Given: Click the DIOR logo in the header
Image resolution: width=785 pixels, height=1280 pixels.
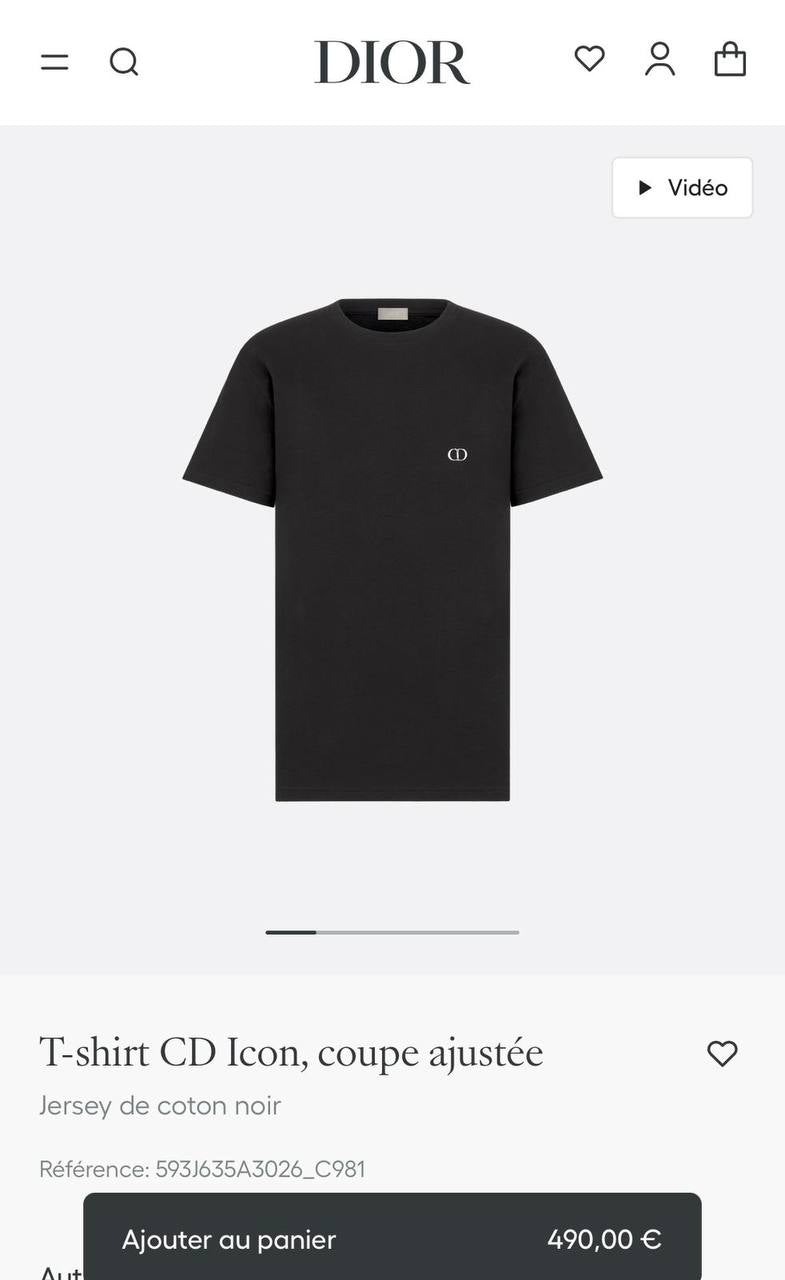Looking at the screenshot, I should click(392, 60).
